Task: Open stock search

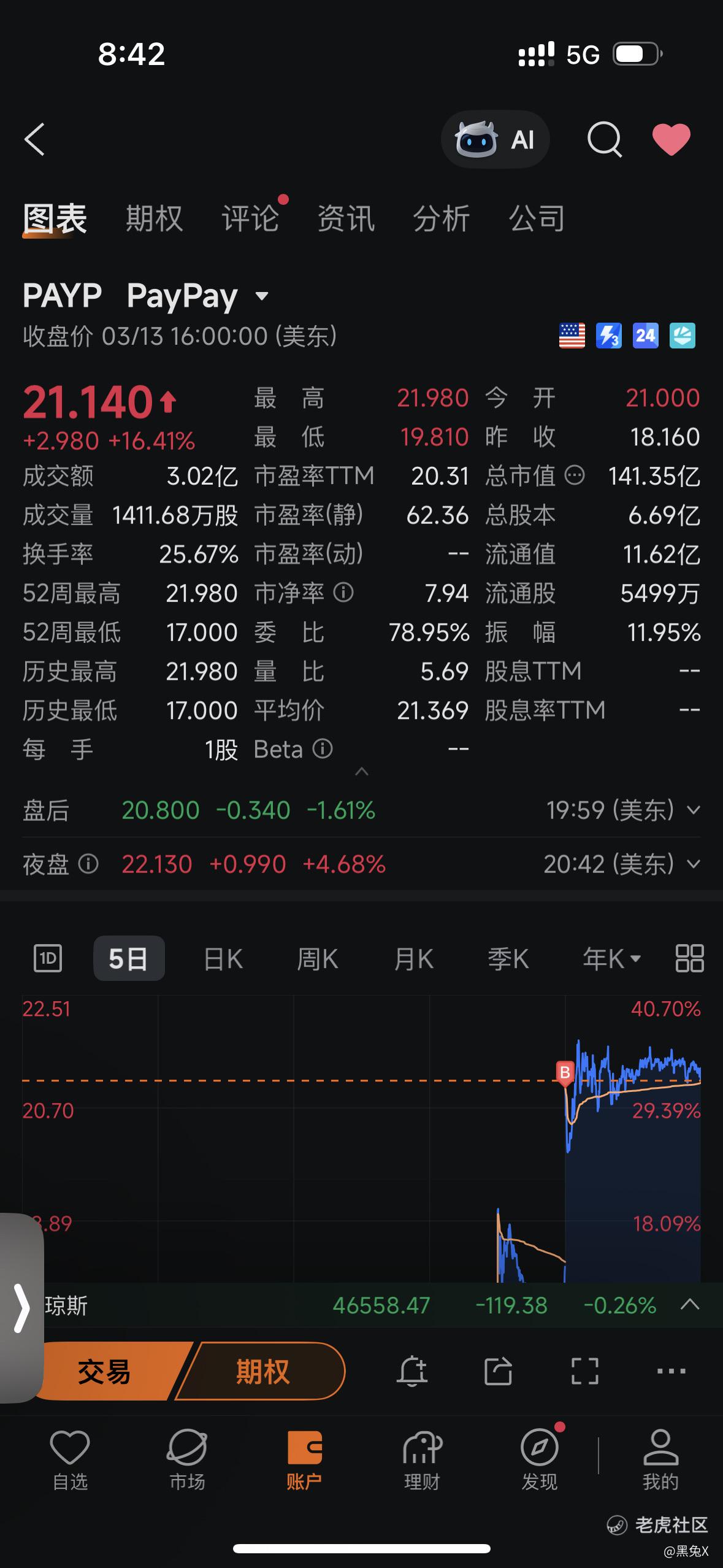Action: (x=604, y=139)
